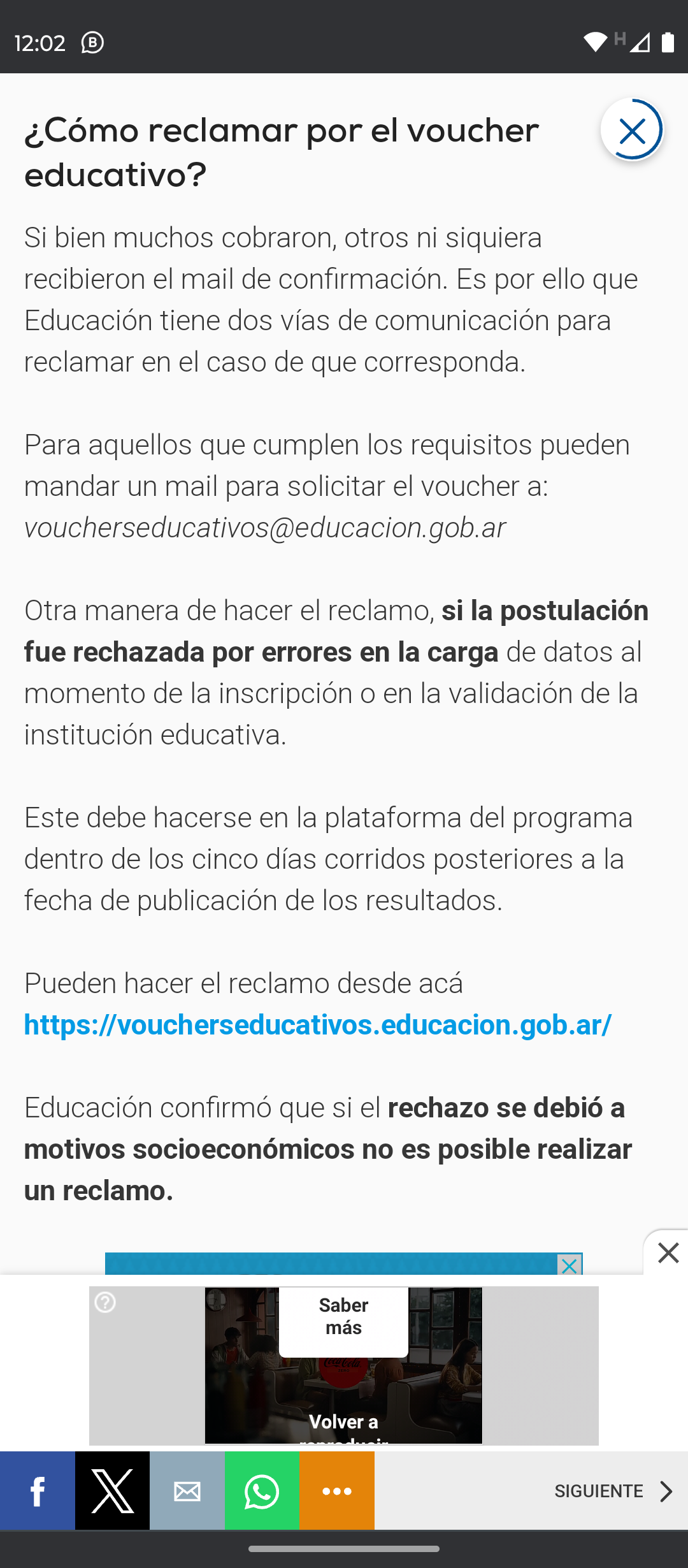Open more sharing options
Image resolution: width=688 pixels, height=1568 pixels.
[337, 1492]
